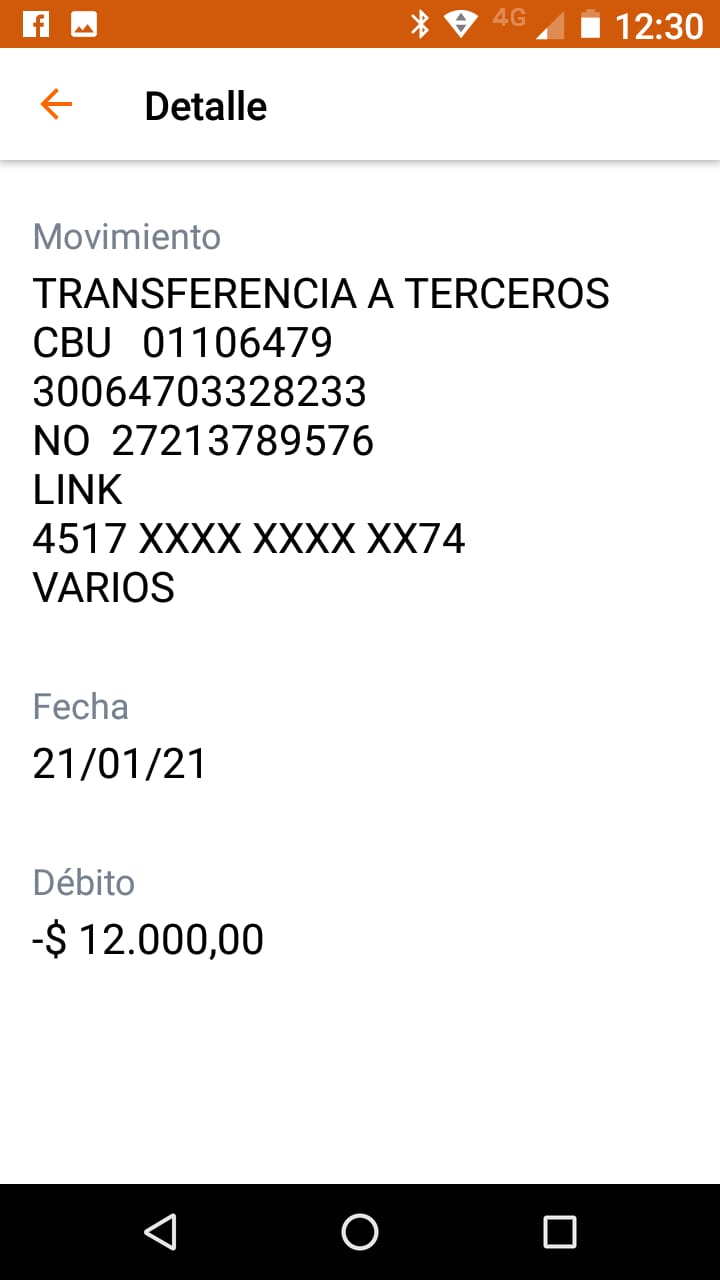
Task: Open recent apps with the square button
Action: coord(559,1231)
